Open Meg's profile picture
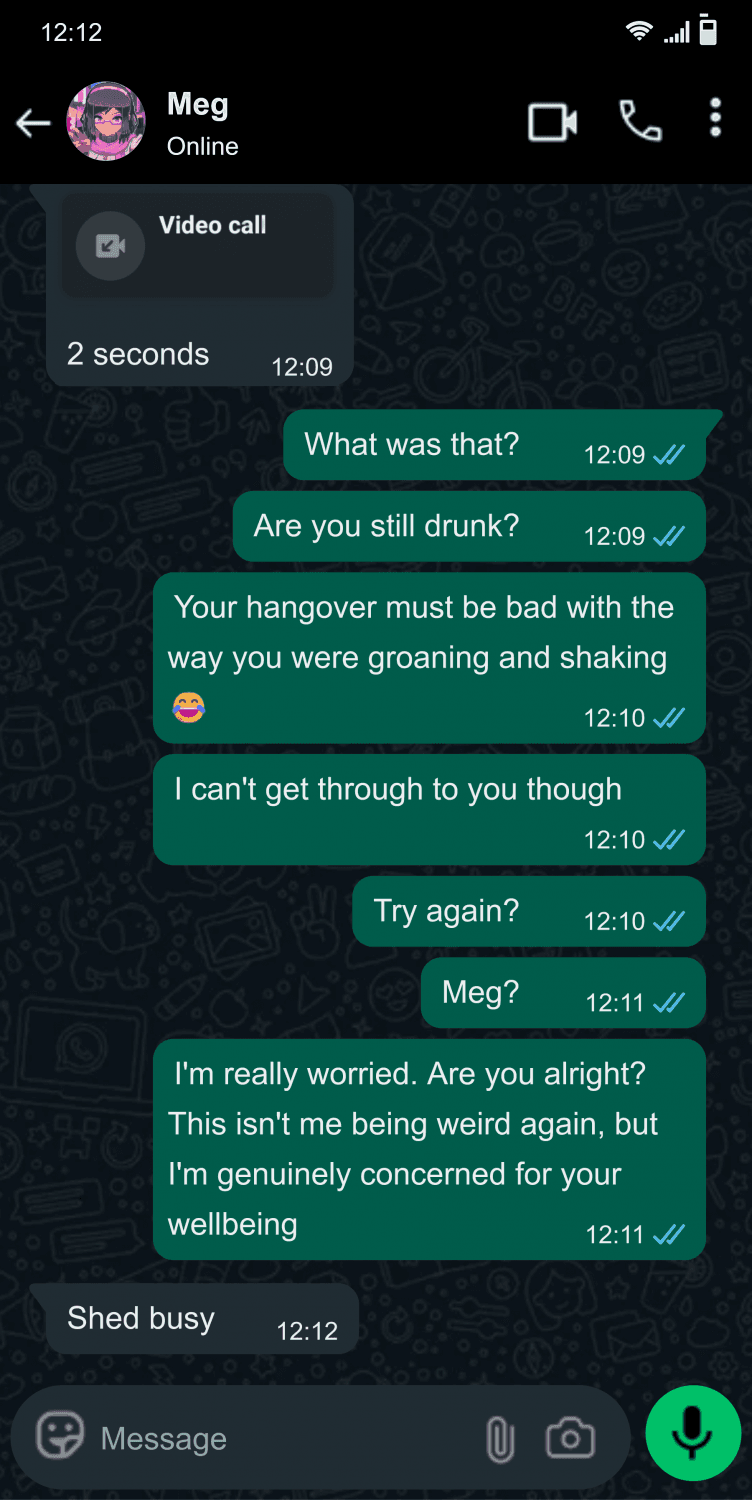The width and height of the screenshot is (752, 1500). coord(106,121)
